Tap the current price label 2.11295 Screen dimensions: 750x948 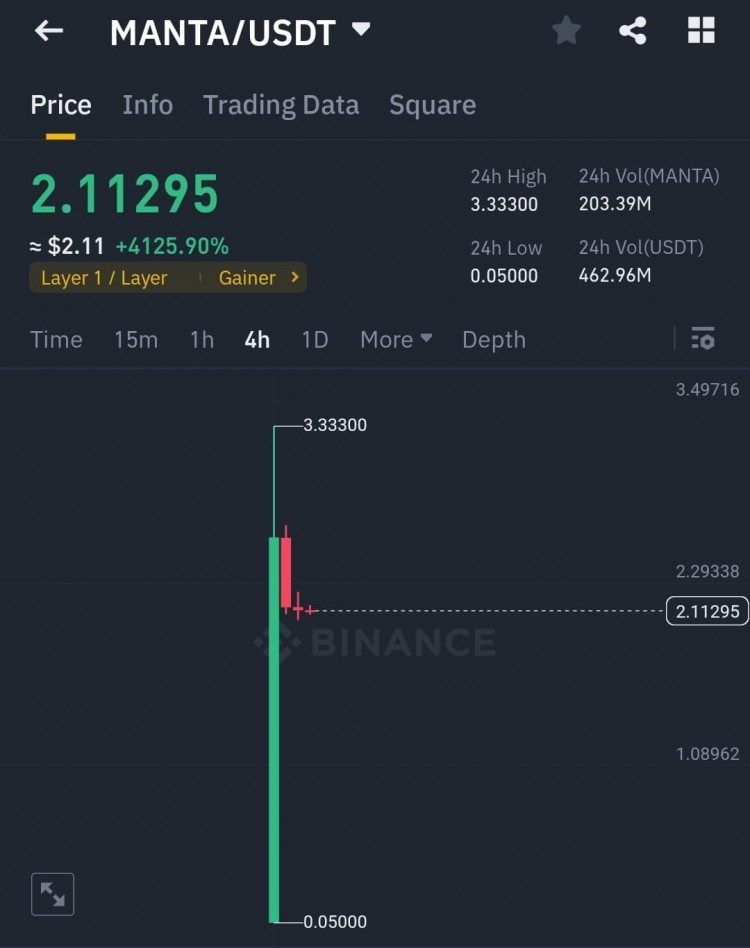pos(706,611)
